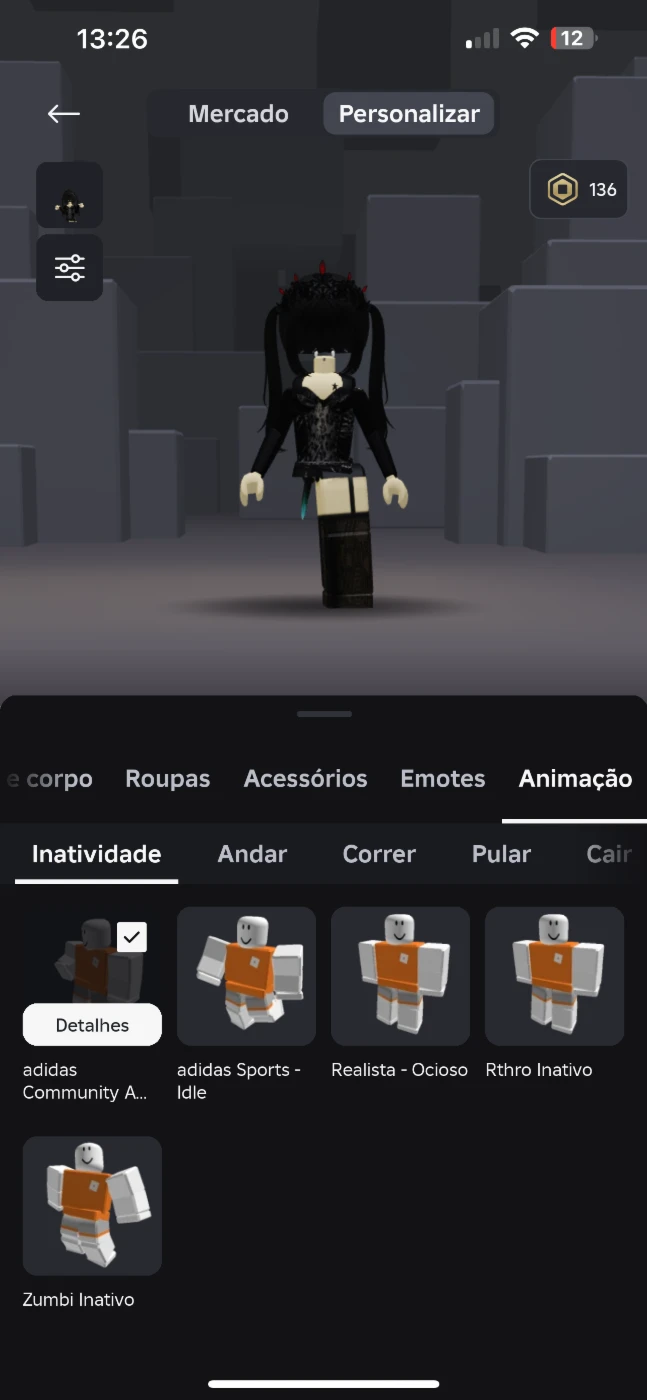Image resolution: width=647 pixels, height=1400 pixels.
Task: Switch to the Andar animation tab
Action: (x=252, y=854)
